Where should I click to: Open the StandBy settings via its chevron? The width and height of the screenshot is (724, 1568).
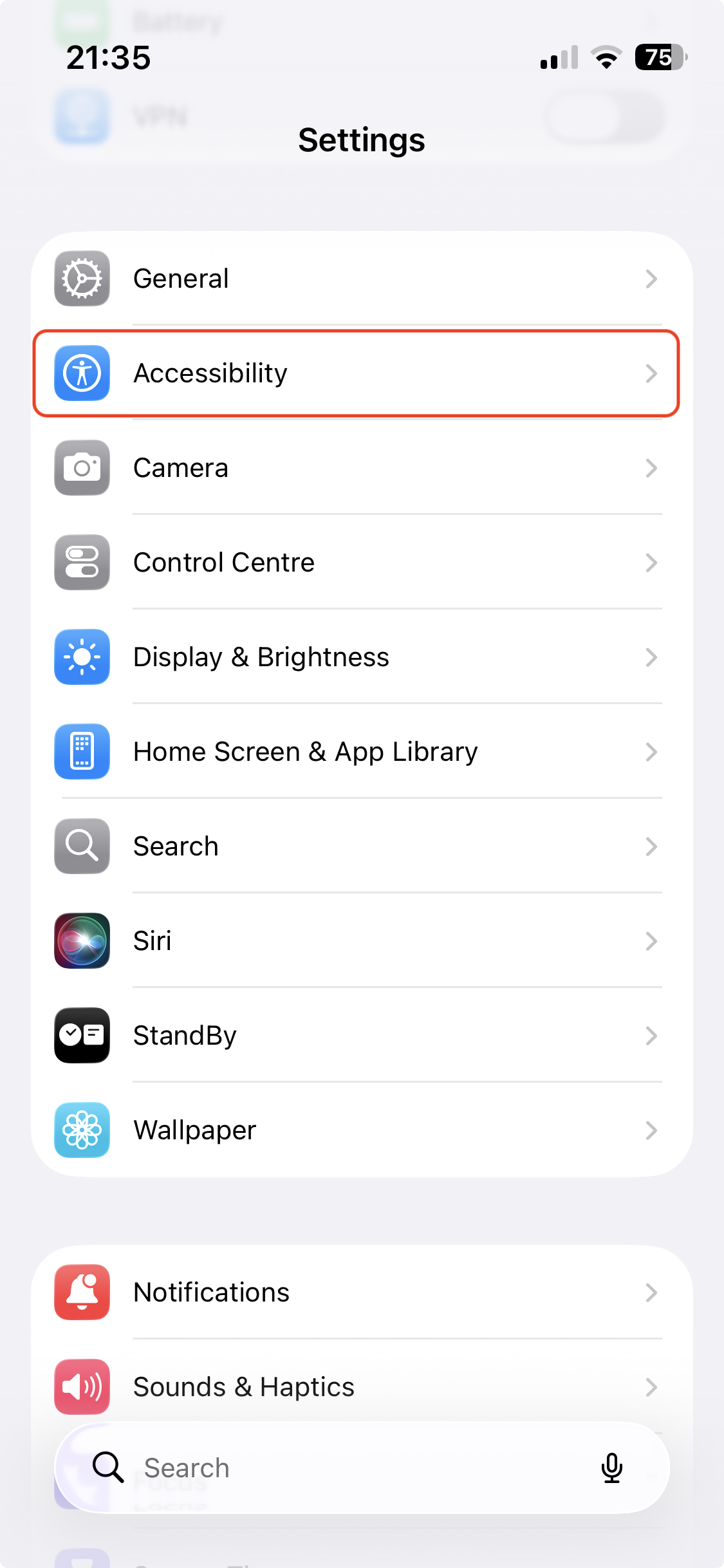pos(651,1035)
